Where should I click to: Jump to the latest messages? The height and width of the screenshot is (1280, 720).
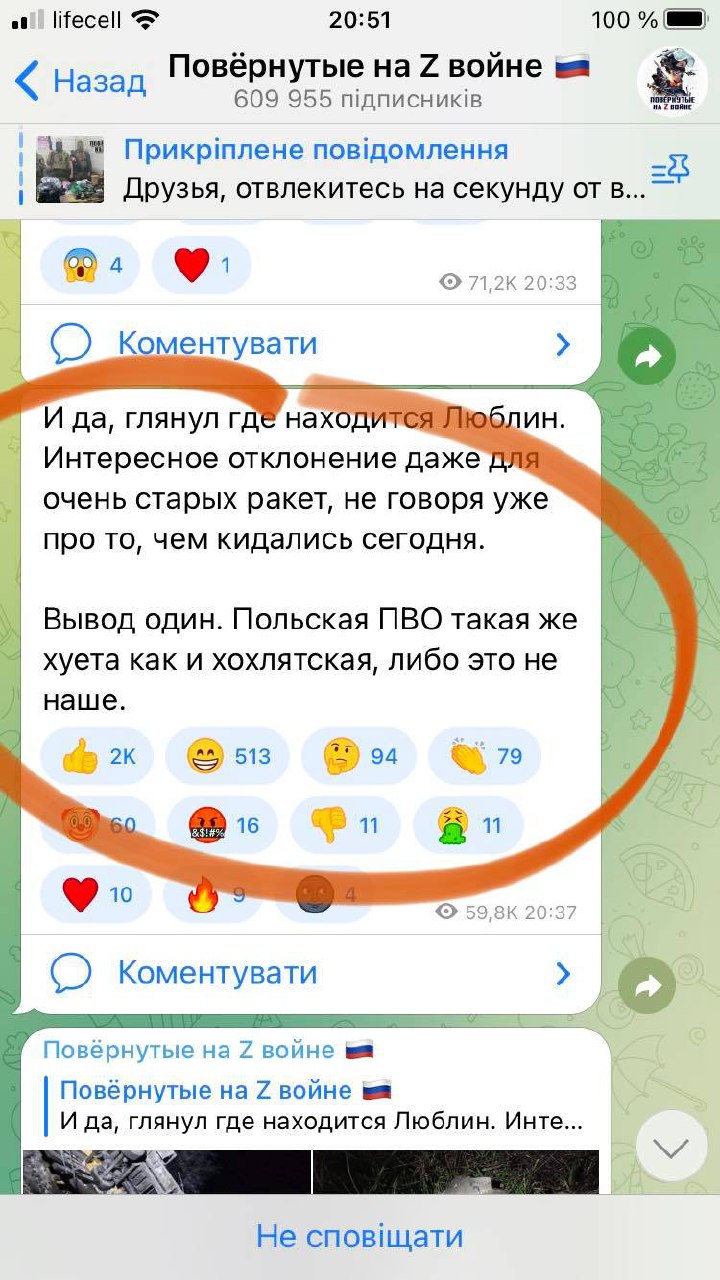[672, 1146]
